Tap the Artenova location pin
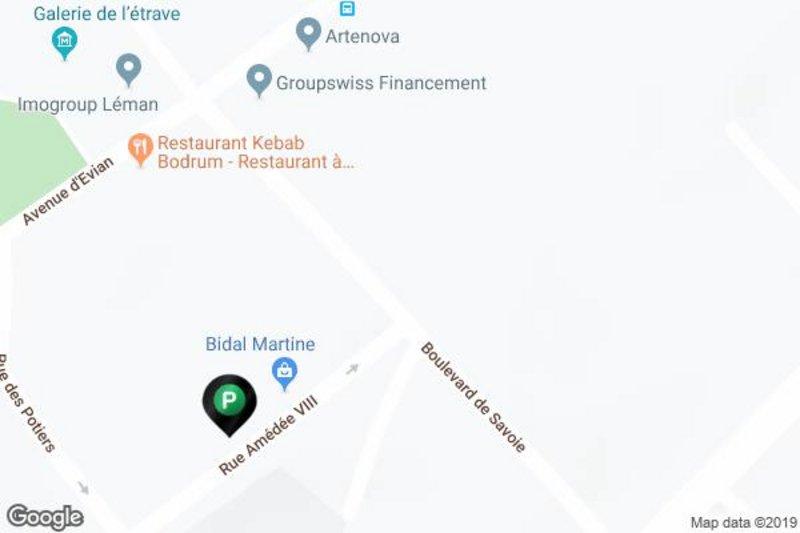 tap(309, 34)
